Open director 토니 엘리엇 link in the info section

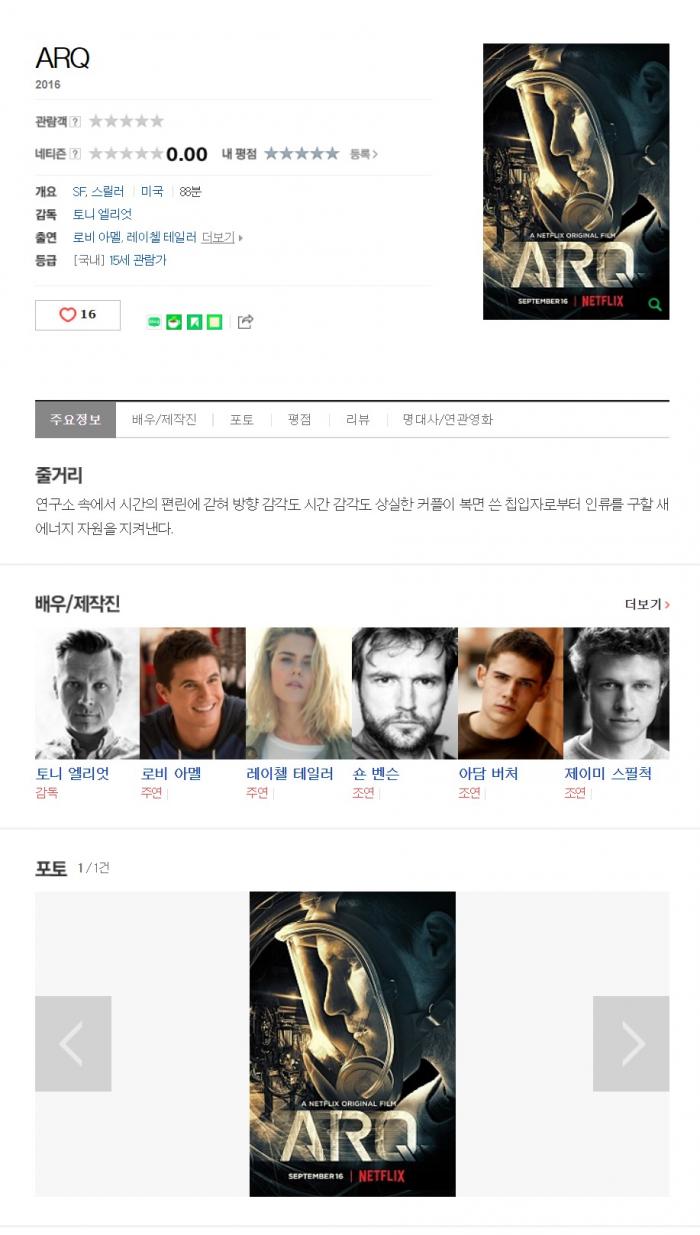tap(102, 214)
